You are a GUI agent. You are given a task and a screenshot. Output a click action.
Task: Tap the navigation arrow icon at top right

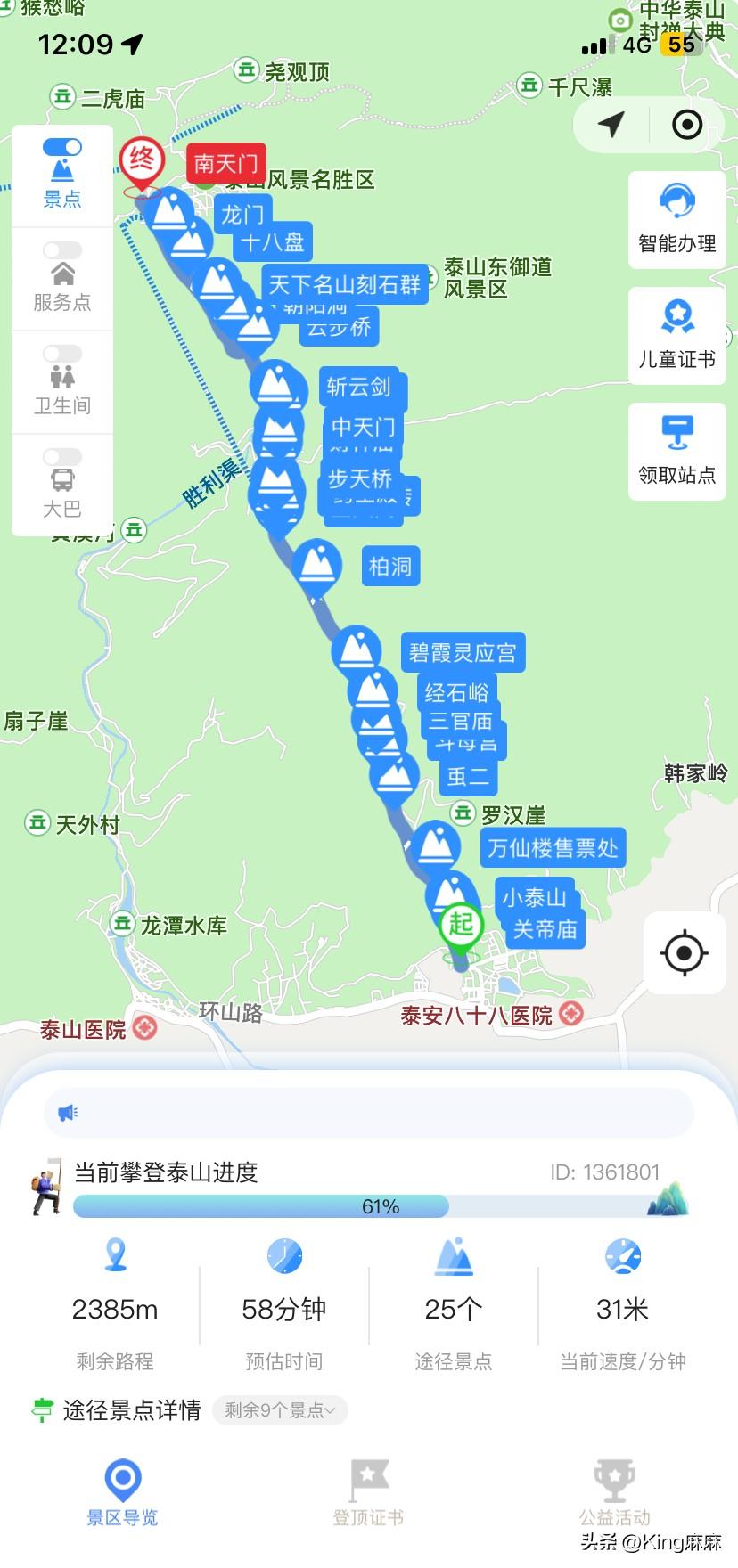[611, 125]
